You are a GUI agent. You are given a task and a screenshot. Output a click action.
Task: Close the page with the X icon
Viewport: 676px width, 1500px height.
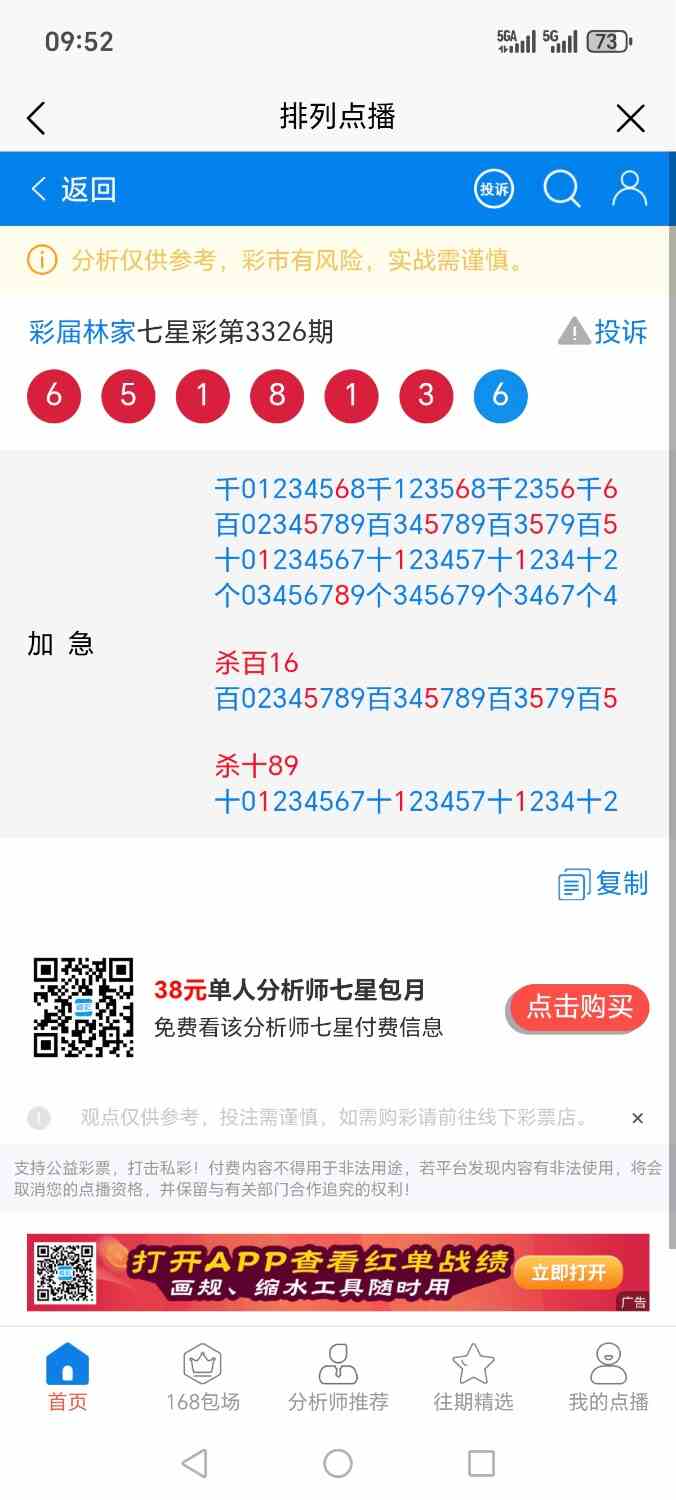[630, 119]
